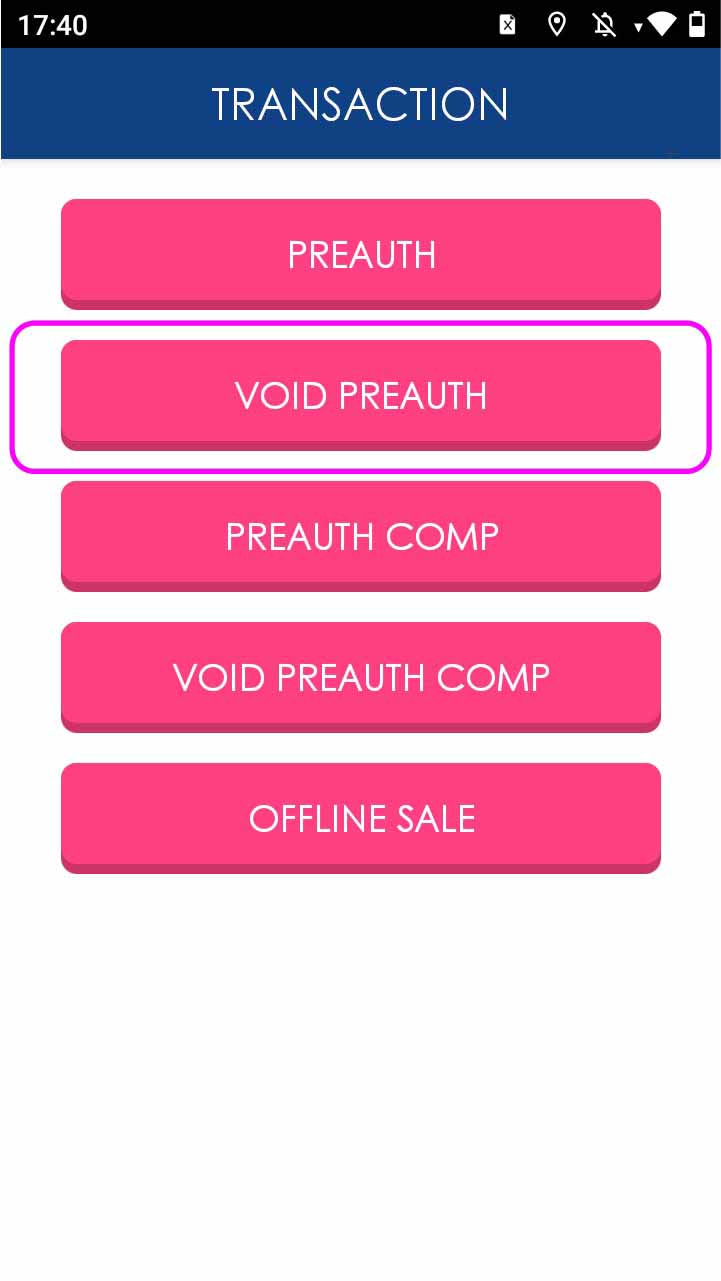
Task: Select the PREAUTH transaction button
Action: tap(360, 254)
